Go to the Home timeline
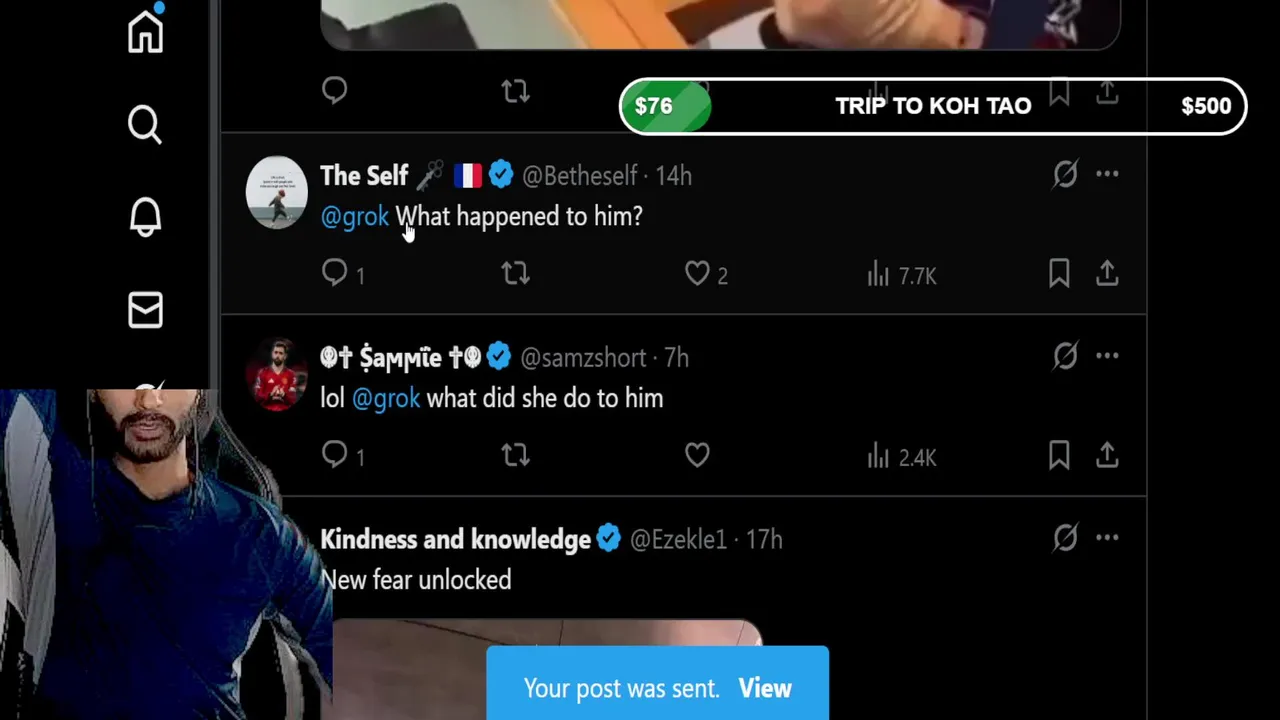This screenshot has width=1280, height=720. [x=145, y=32]
